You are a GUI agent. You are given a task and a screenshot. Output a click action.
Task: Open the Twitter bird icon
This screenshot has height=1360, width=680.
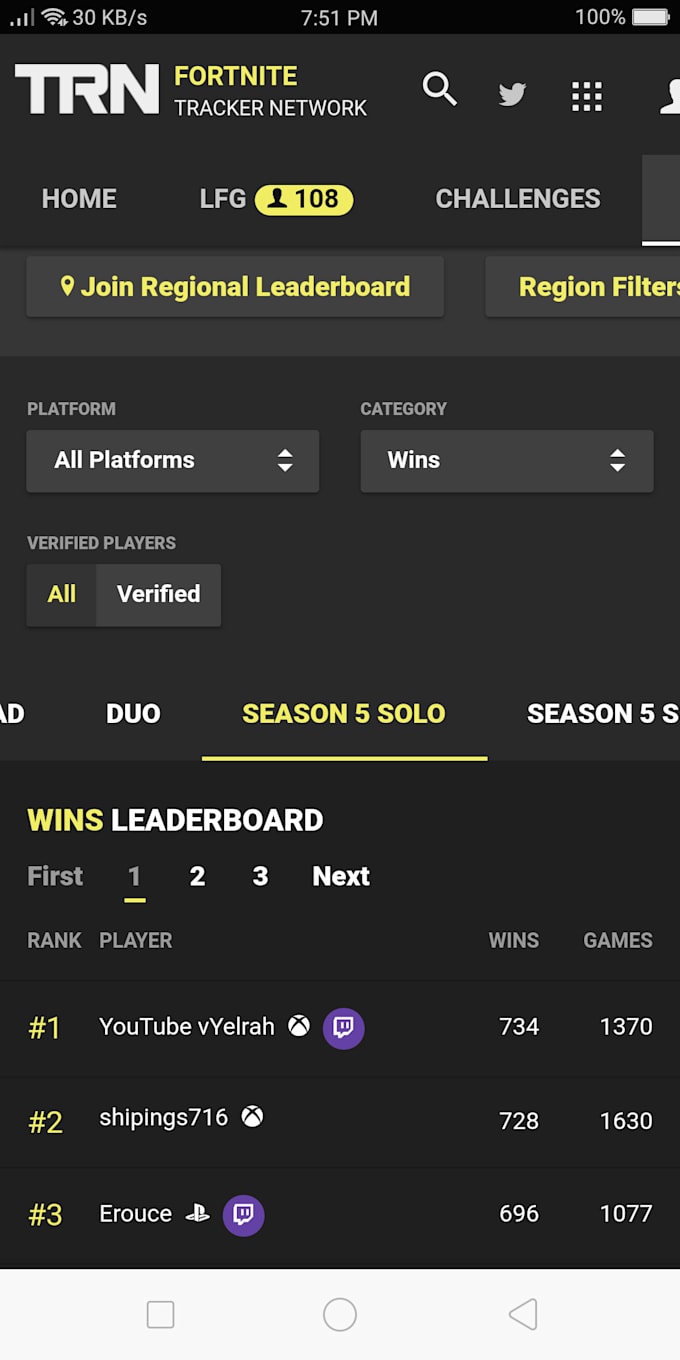[512, 95]
